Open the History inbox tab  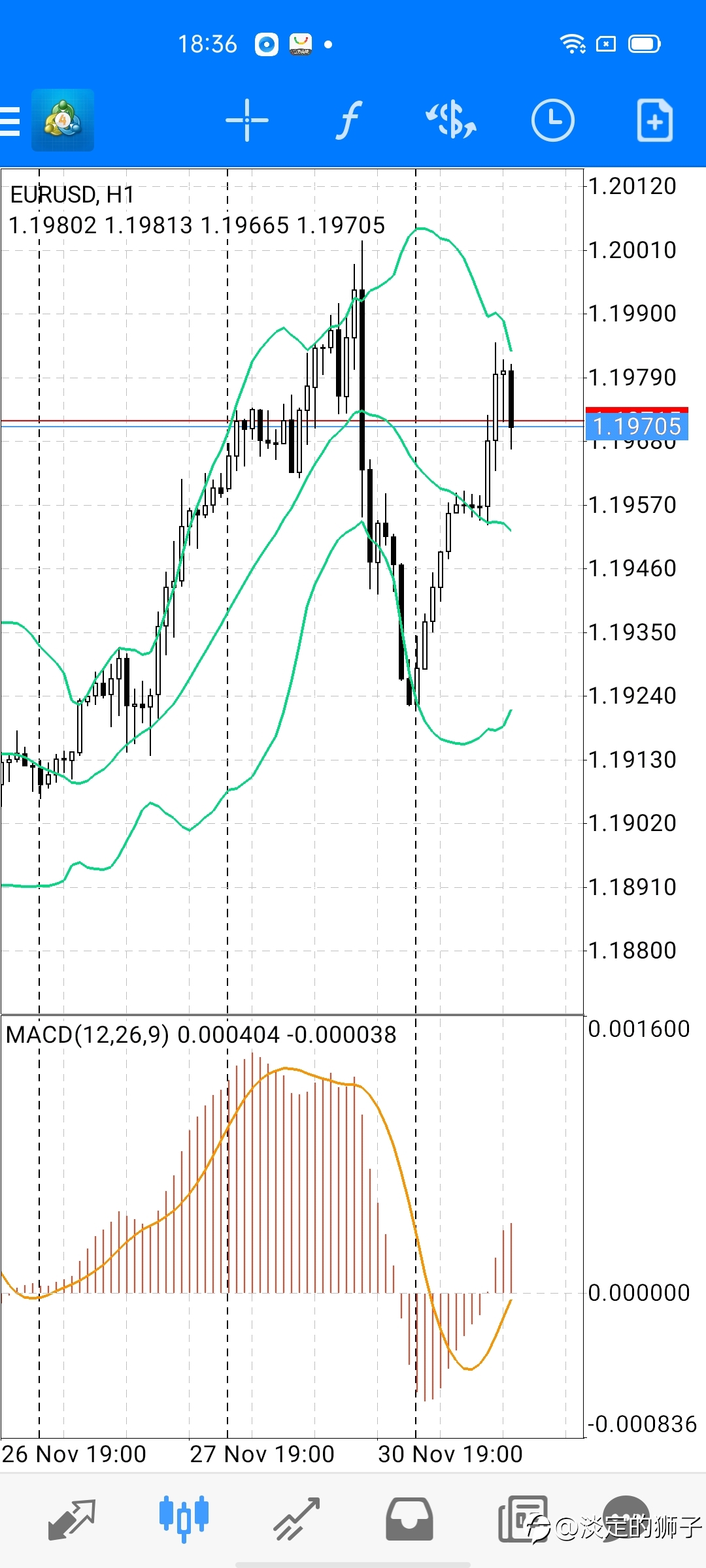tap(409, 1520)
